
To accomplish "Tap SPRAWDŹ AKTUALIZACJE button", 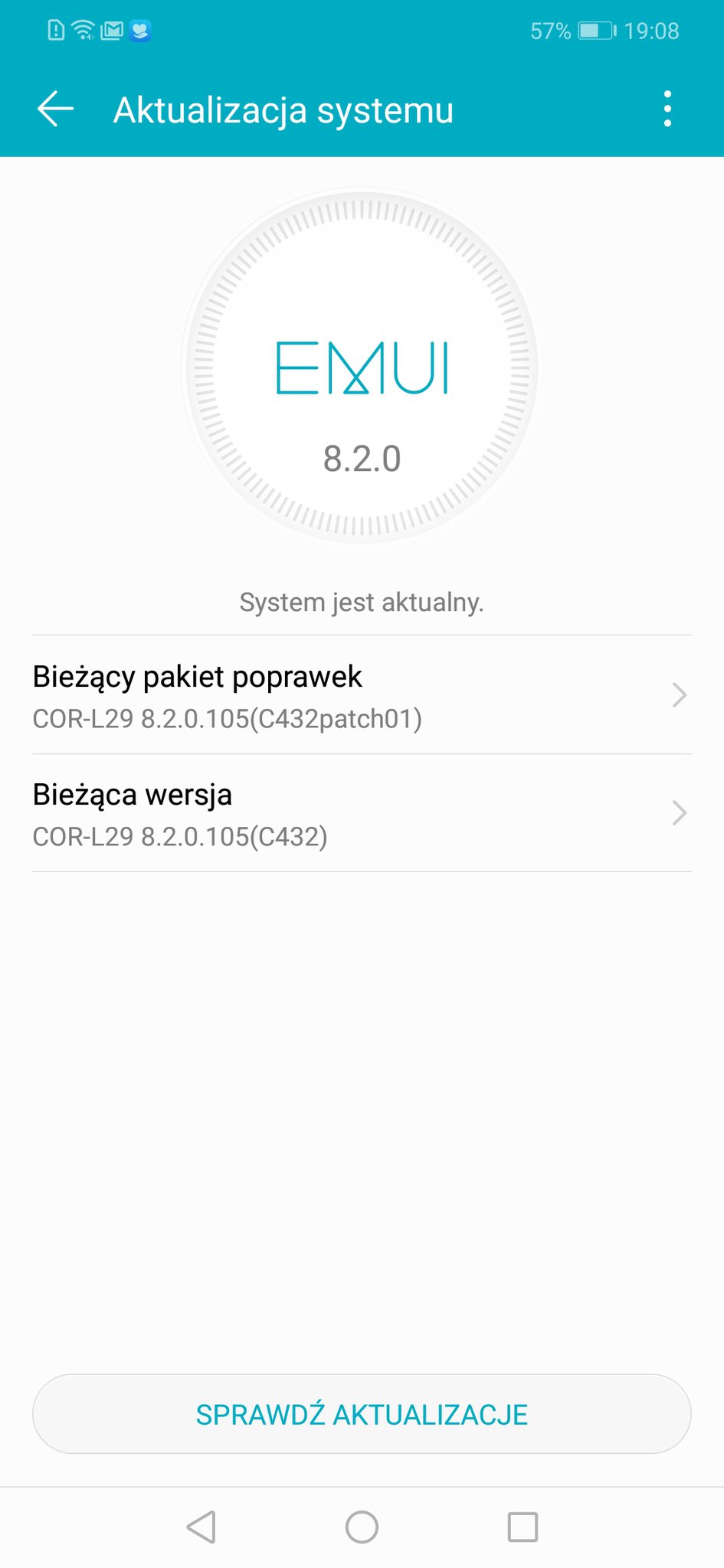I will [362, 1414].
